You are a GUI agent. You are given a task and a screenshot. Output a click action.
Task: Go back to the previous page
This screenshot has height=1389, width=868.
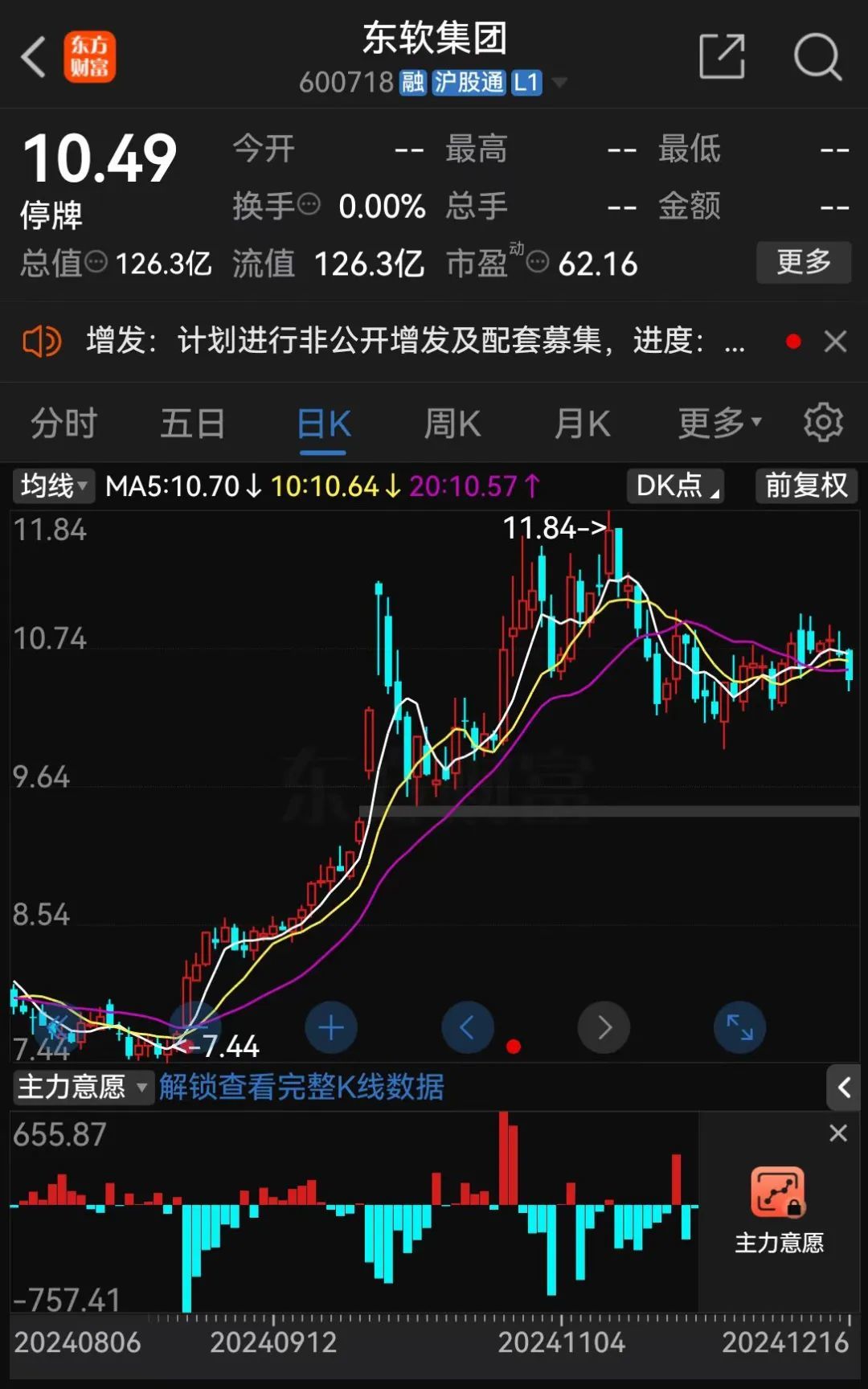coord(34,57)
